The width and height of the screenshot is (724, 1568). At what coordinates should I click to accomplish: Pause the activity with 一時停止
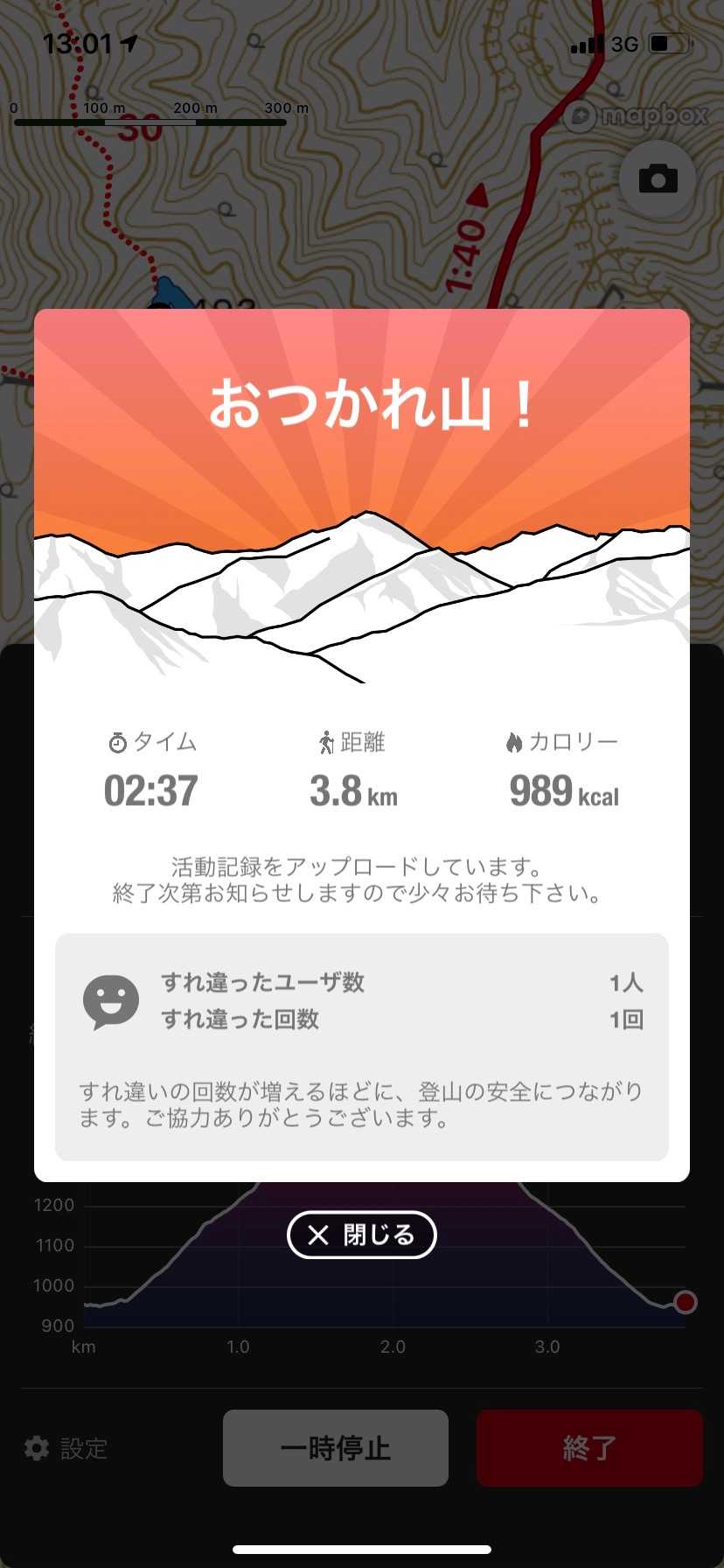(x=336, y=1448)
